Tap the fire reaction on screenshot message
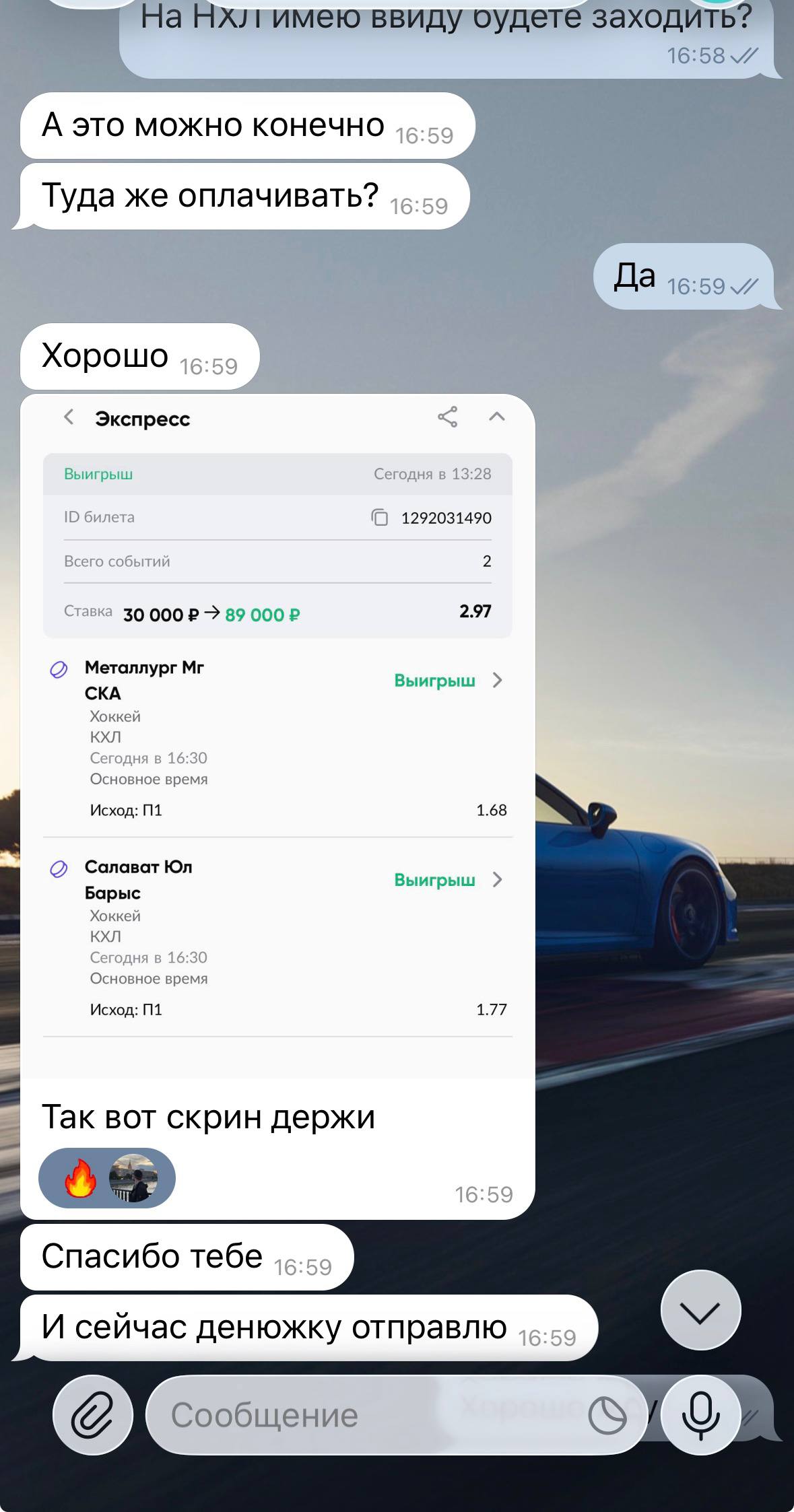 (80, 1177)
